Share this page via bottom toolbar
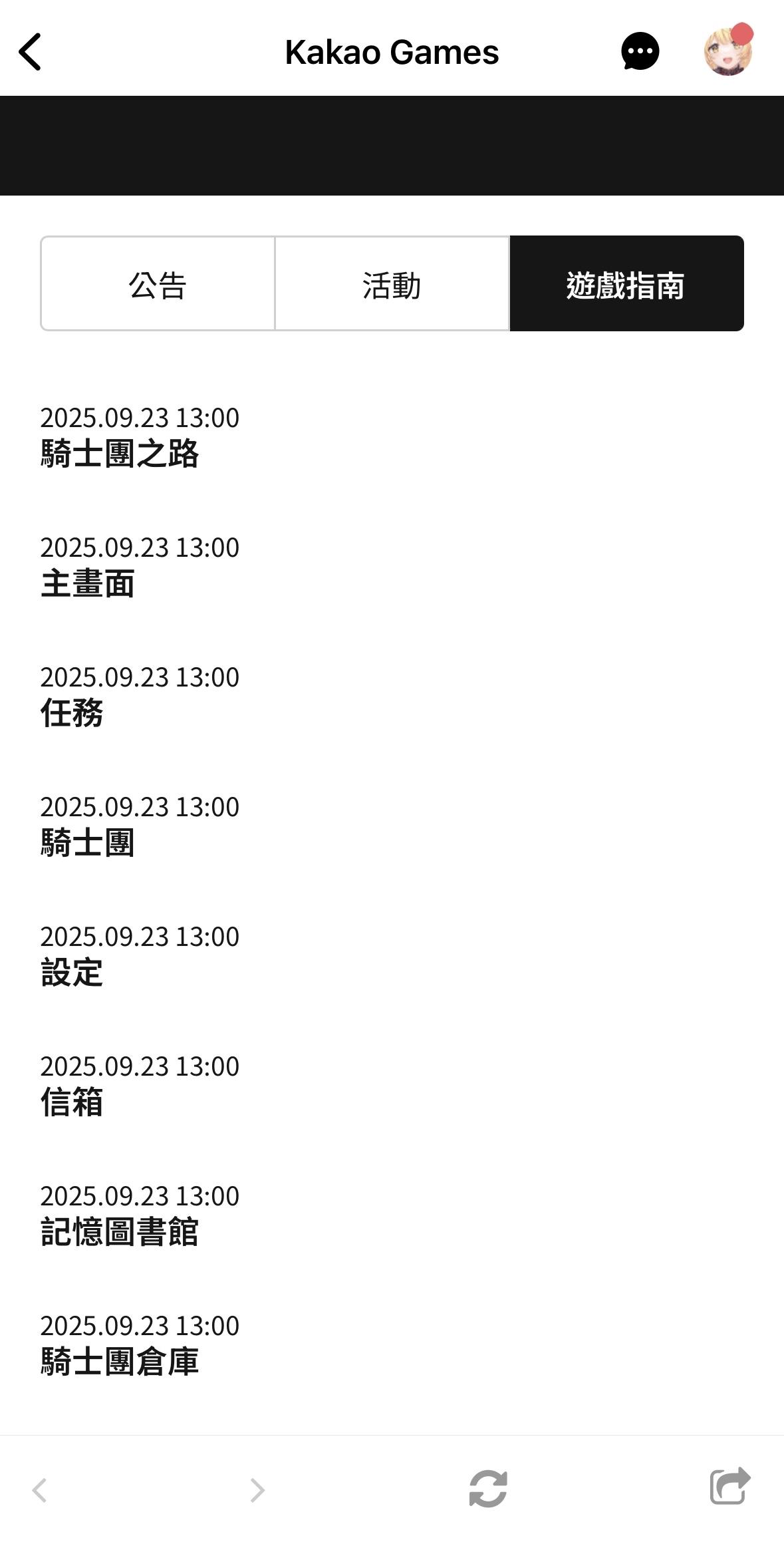Image resolution: width=784 pixels, height=1544 pixels. pyautogui.click(x=730, y=1485)
